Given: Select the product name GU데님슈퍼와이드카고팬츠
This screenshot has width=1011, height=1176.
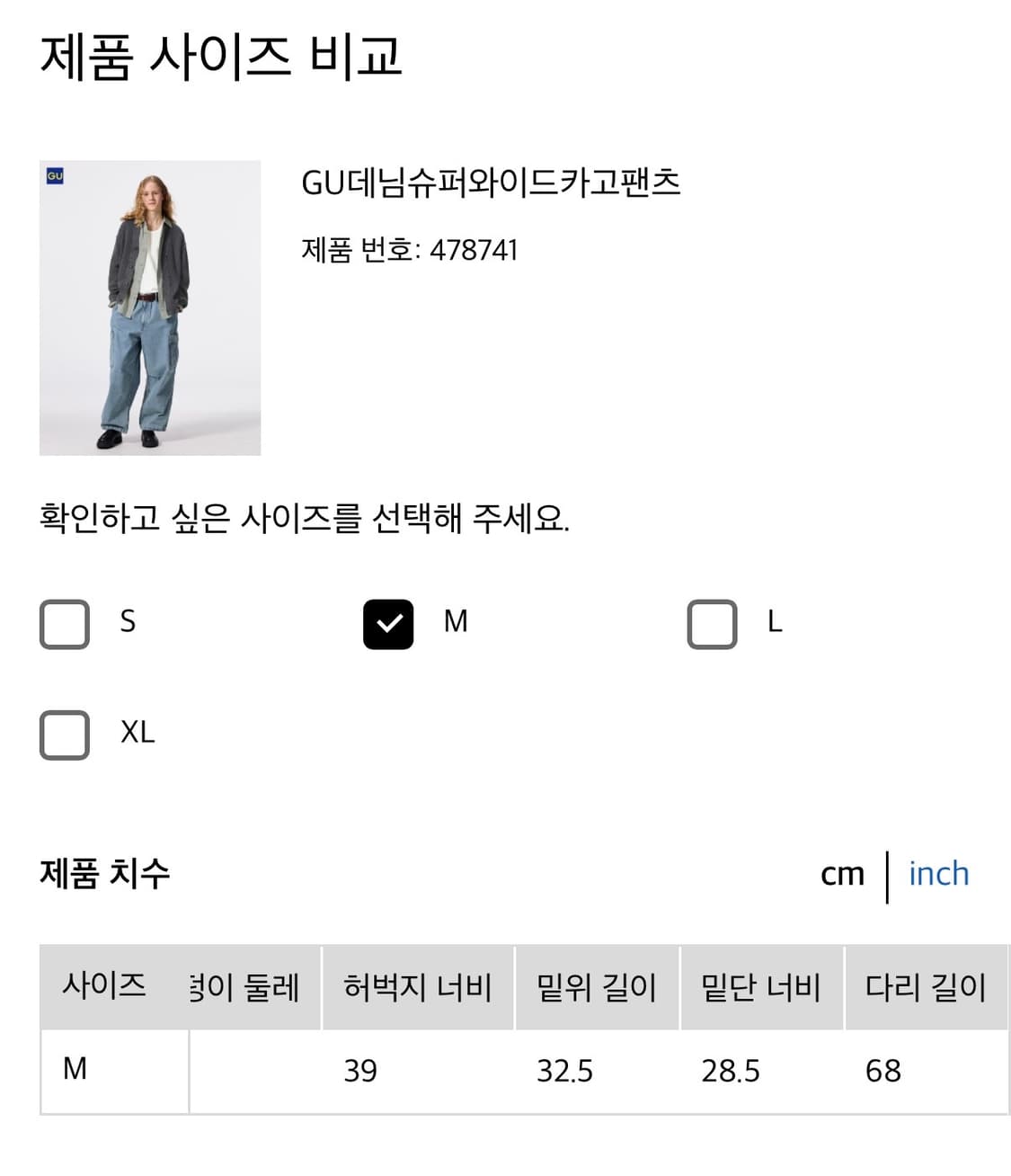Looking at the screenshot, I should pos(492,183).
